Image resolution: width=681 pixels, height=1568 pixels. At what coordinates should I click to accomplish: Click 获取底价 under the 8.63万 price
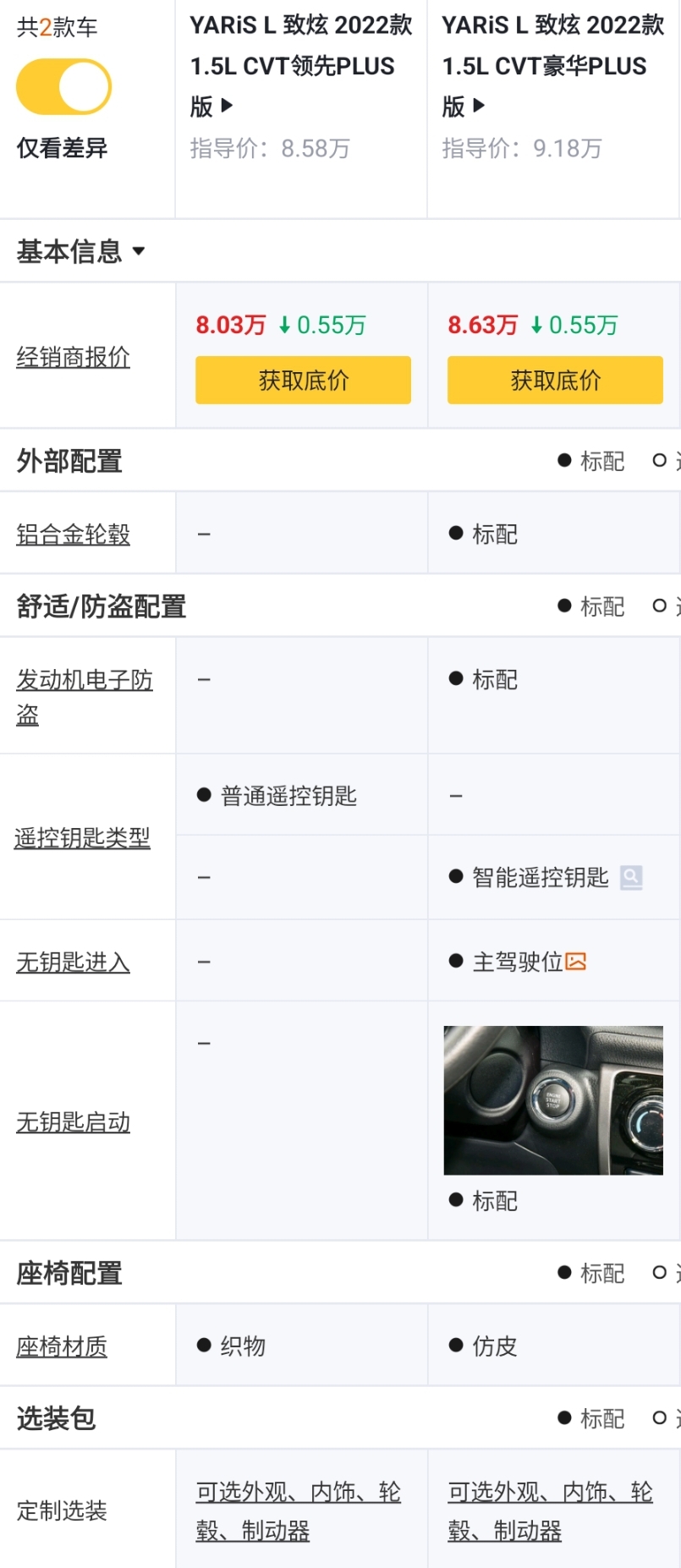[554, 380]
